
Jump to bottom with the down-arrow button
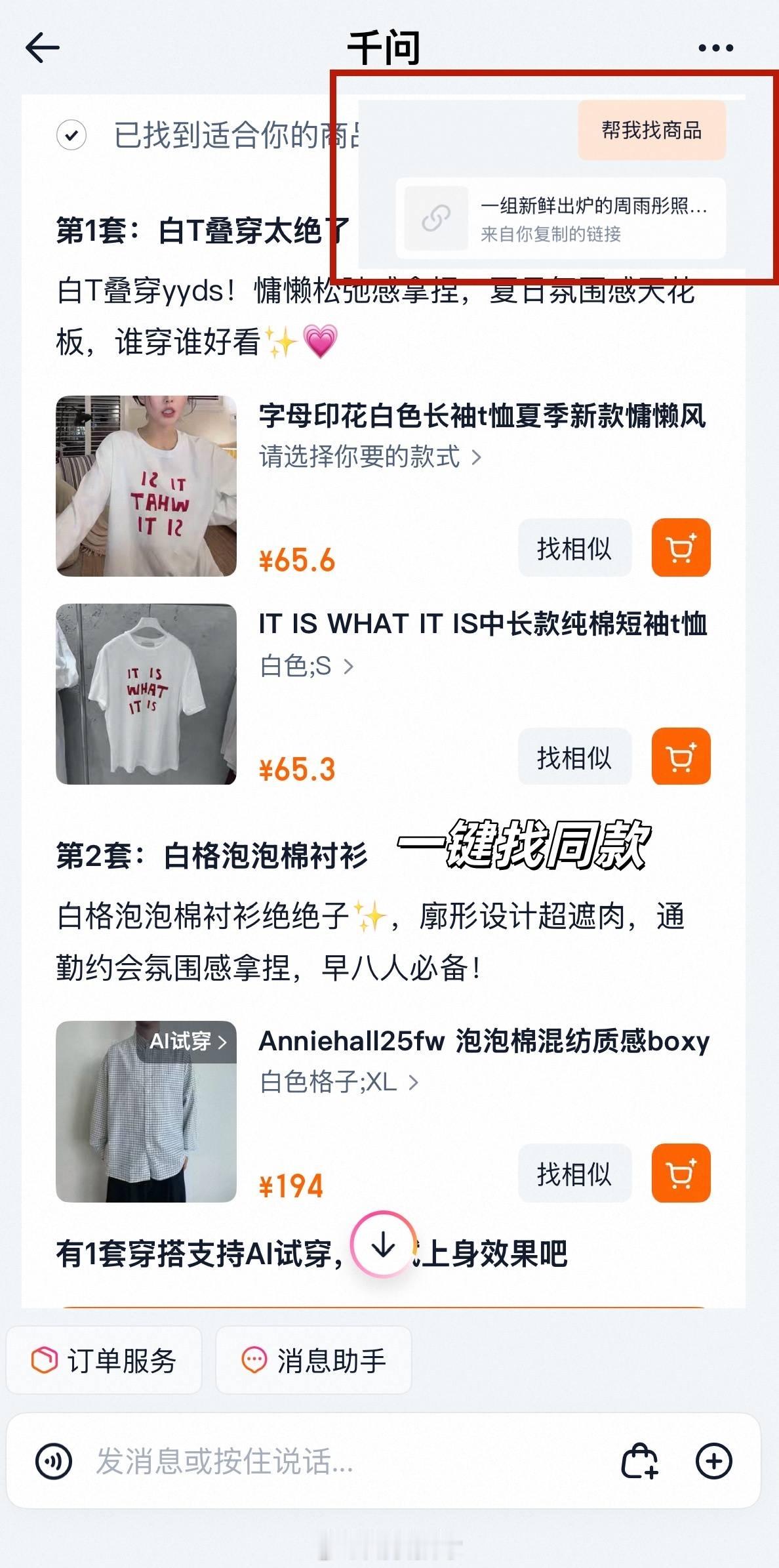pyautogui.click(x=383, y=1245)
